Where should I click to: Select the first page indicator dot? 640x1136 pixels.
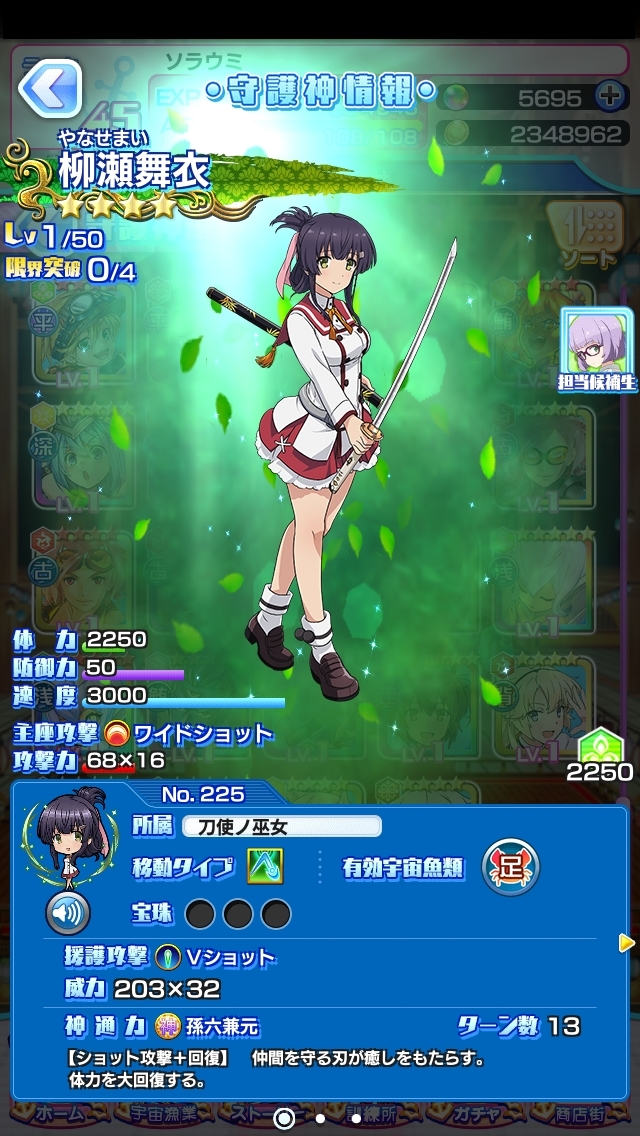point(283,1118)
